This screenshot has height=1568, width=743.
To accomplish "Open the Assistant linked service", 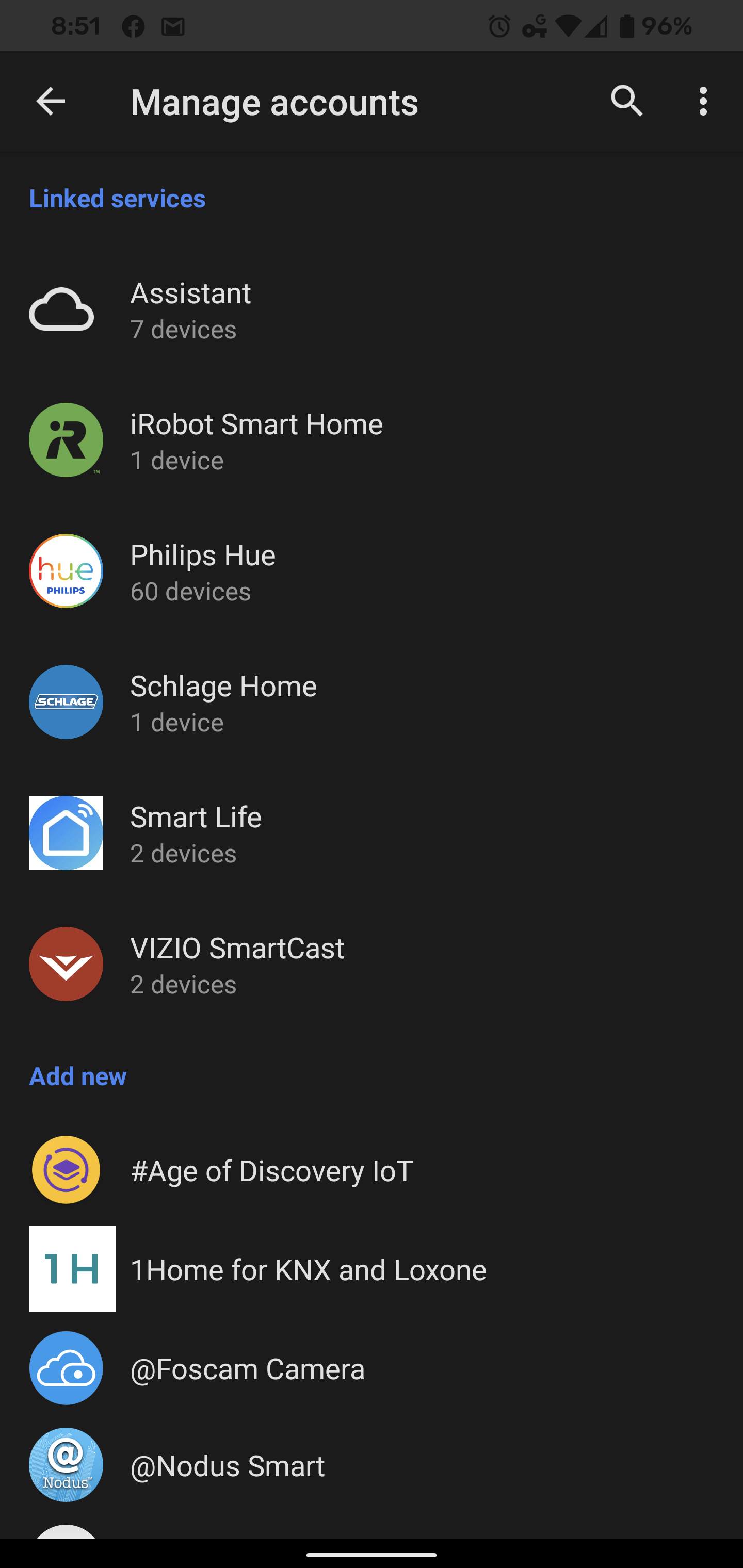I will (372, 310).
